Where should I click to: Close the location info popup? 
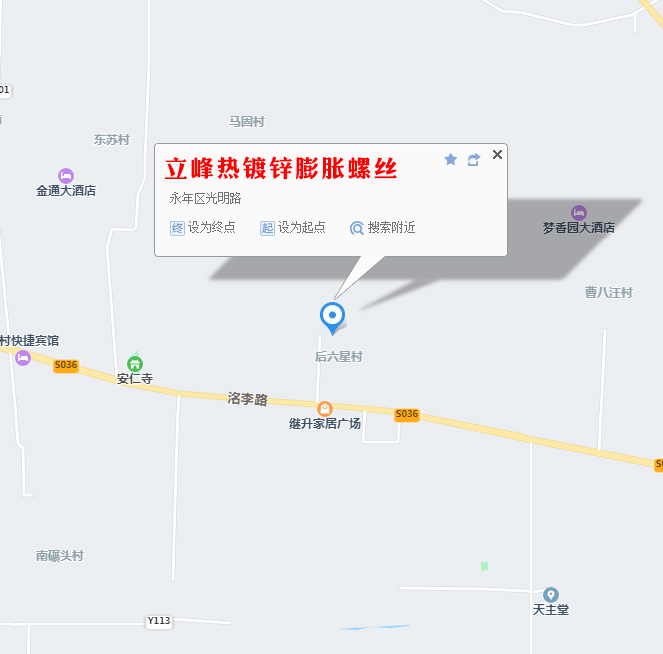497,155
